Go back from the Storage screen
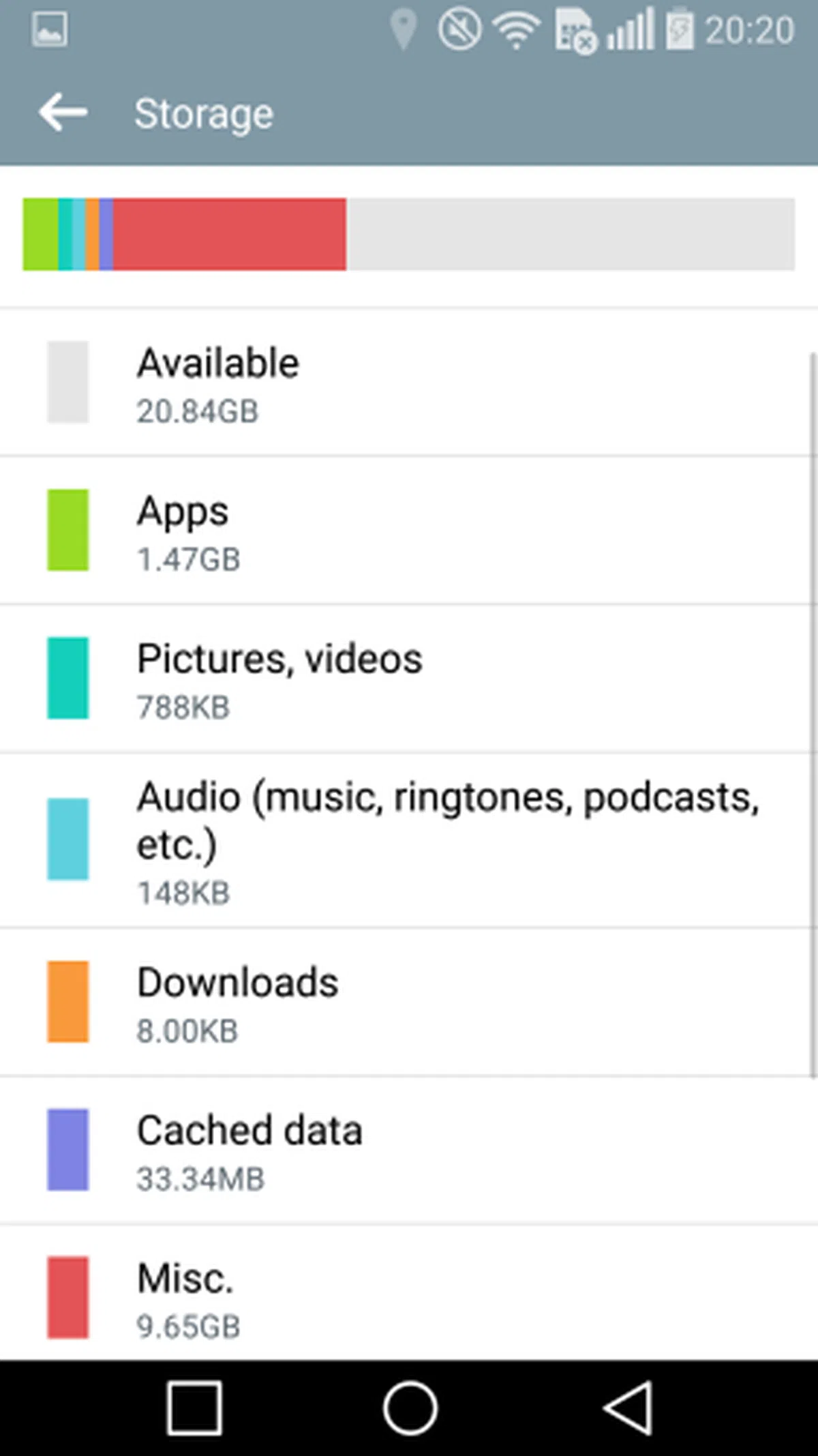Screen dimensions: 818x1456 (x=63, y=113)
